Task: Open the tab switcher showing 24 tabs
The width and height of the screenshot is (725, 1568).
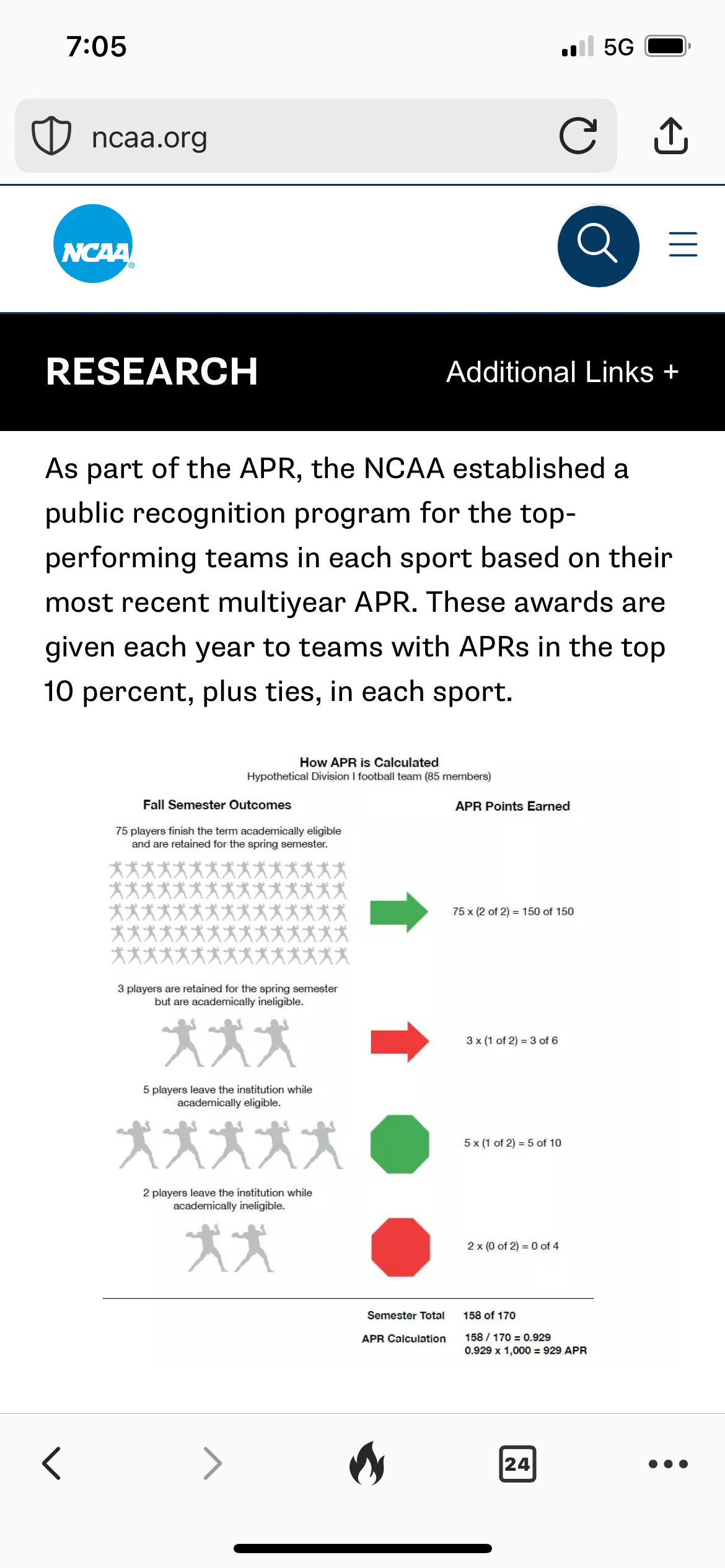Action: 517,1464
